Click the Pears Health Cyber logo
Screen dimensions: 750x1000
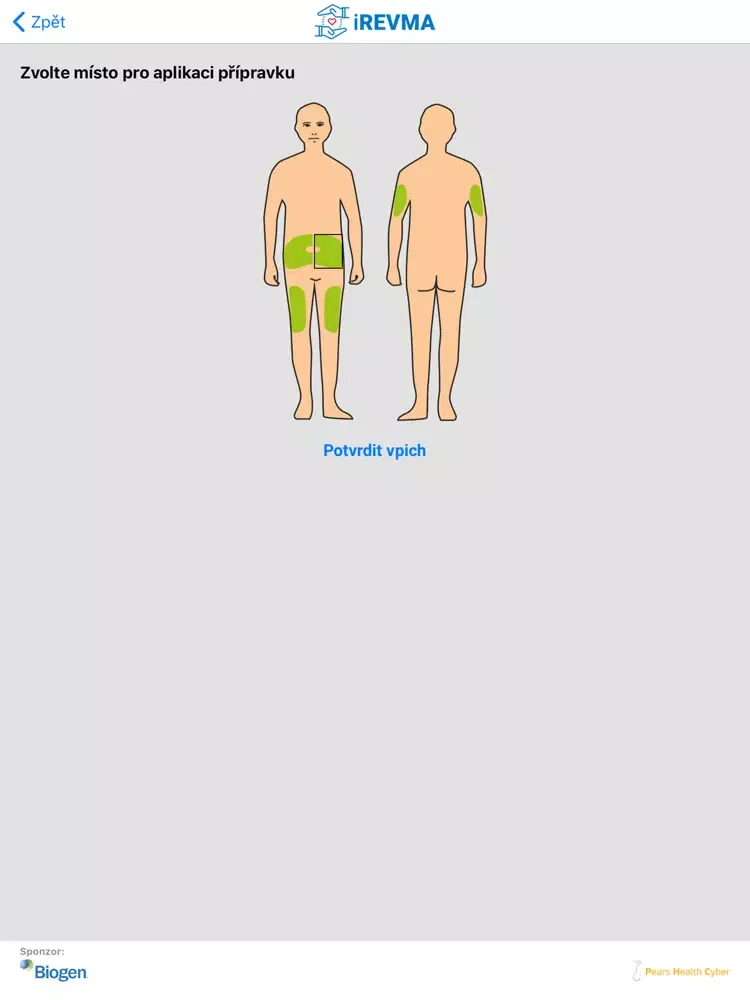tap(688, 971)
